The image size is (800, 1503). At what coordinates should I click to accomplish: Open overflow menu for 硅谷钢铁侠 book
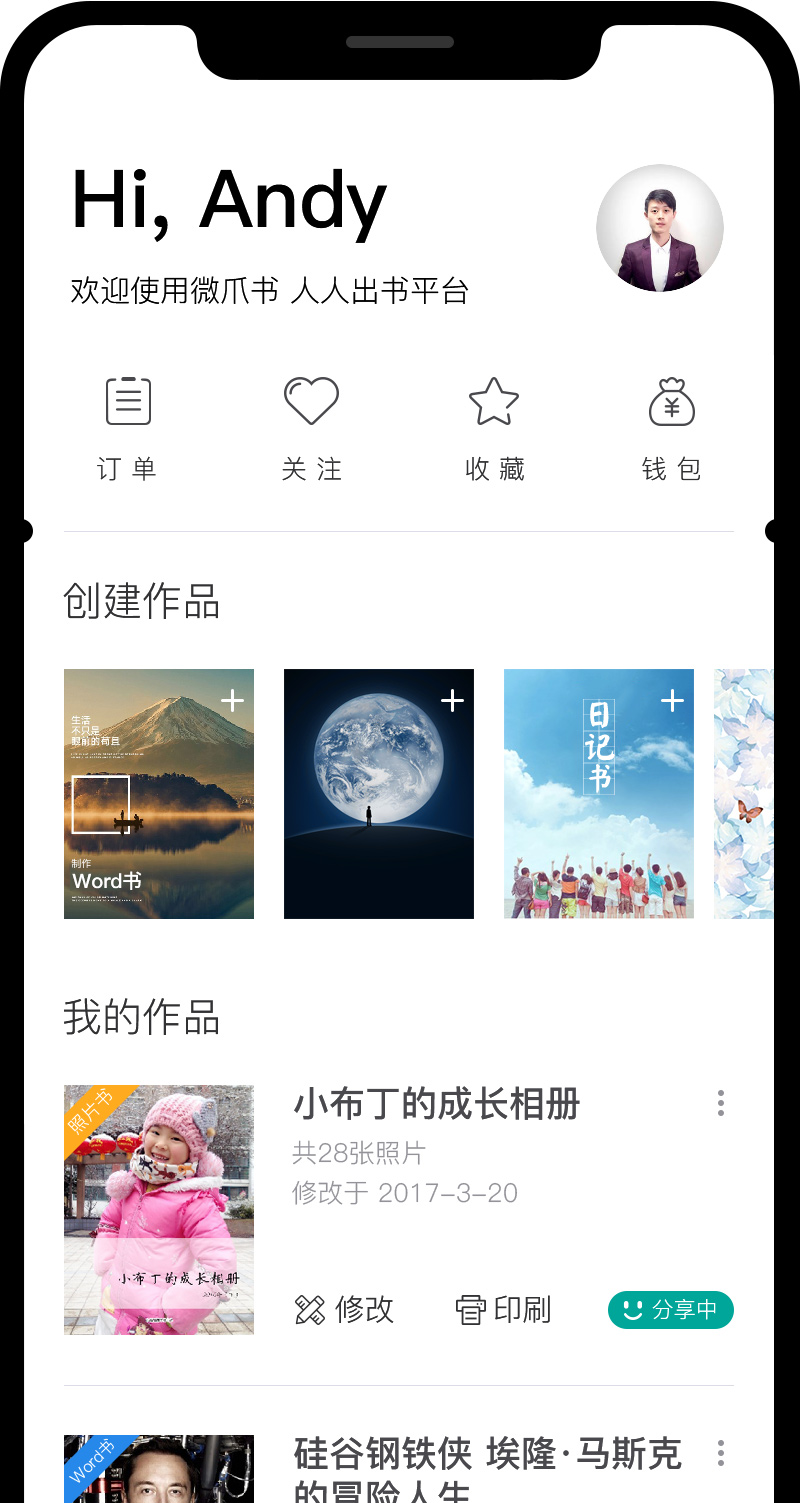tap(720, 1453)
